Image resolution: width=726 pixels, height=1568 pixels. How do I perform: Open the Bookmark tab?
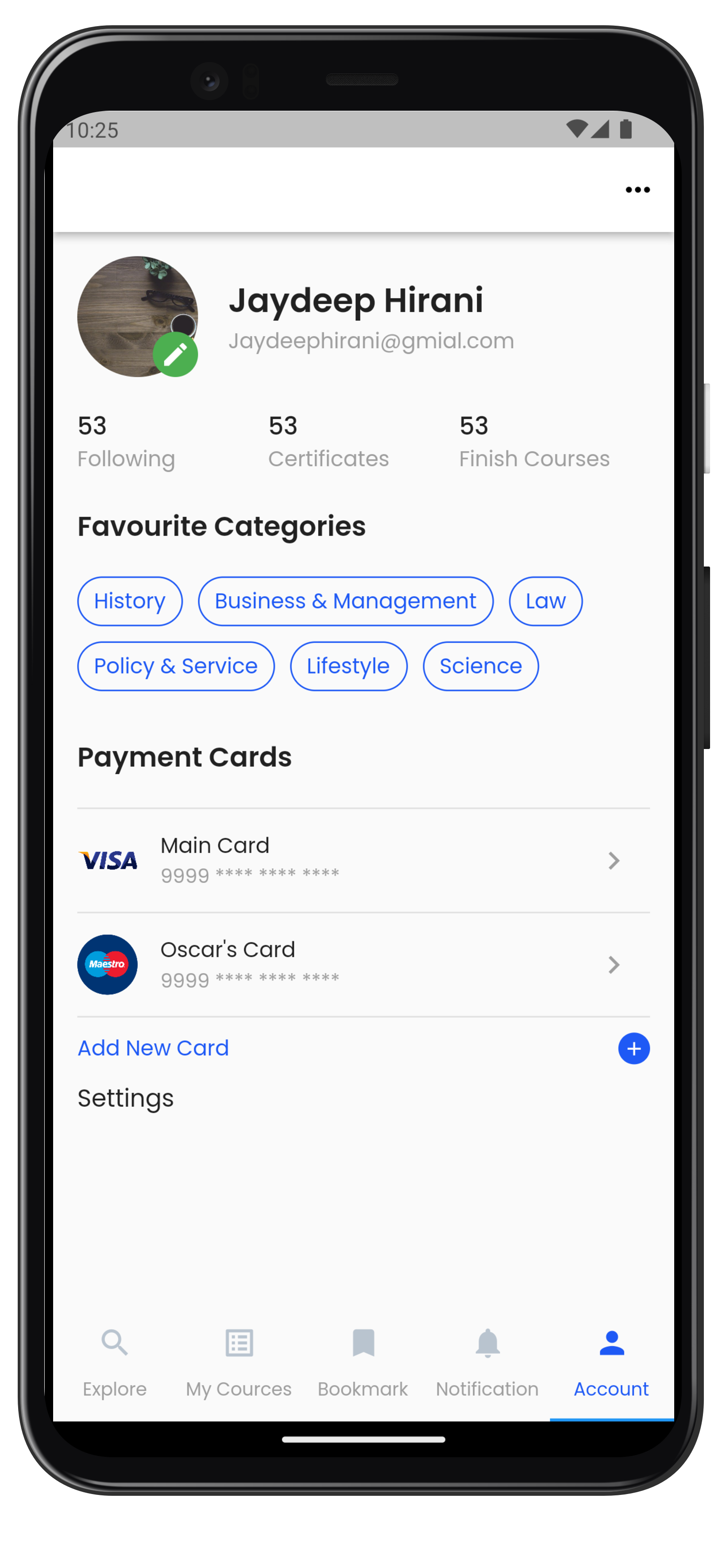(363, 1363)
